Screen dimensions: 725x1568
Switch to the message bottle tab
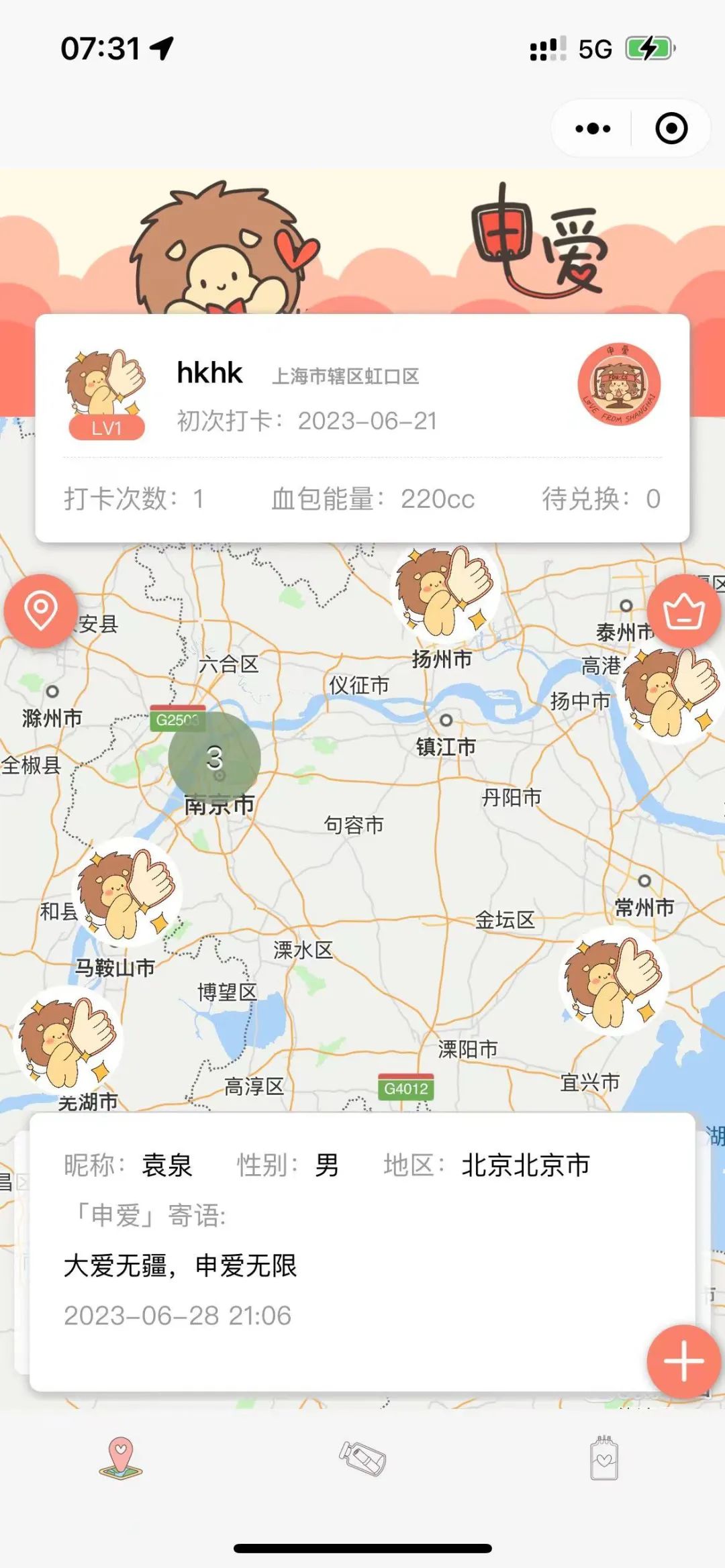[x=362, y=1459]
